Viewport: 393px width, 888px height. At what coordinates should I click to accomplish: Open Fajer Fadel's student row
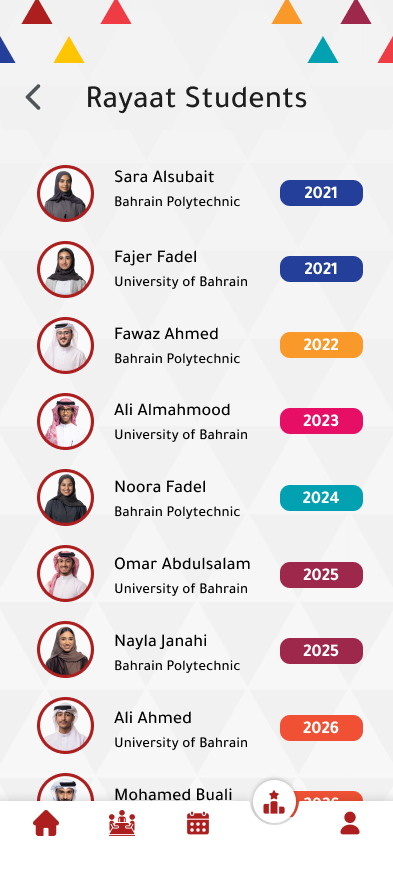(196, 269)
